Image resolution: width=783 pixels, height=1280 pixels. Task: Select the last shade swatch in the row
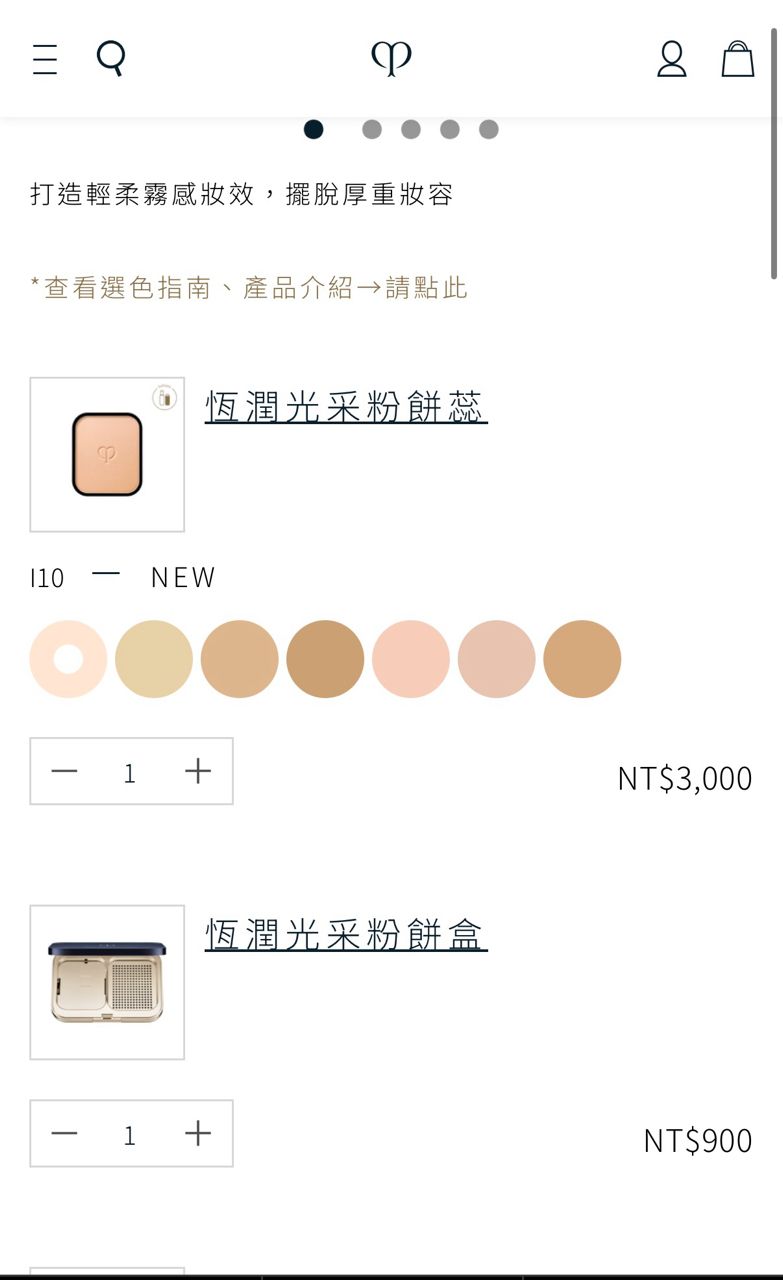coord(582,659)
